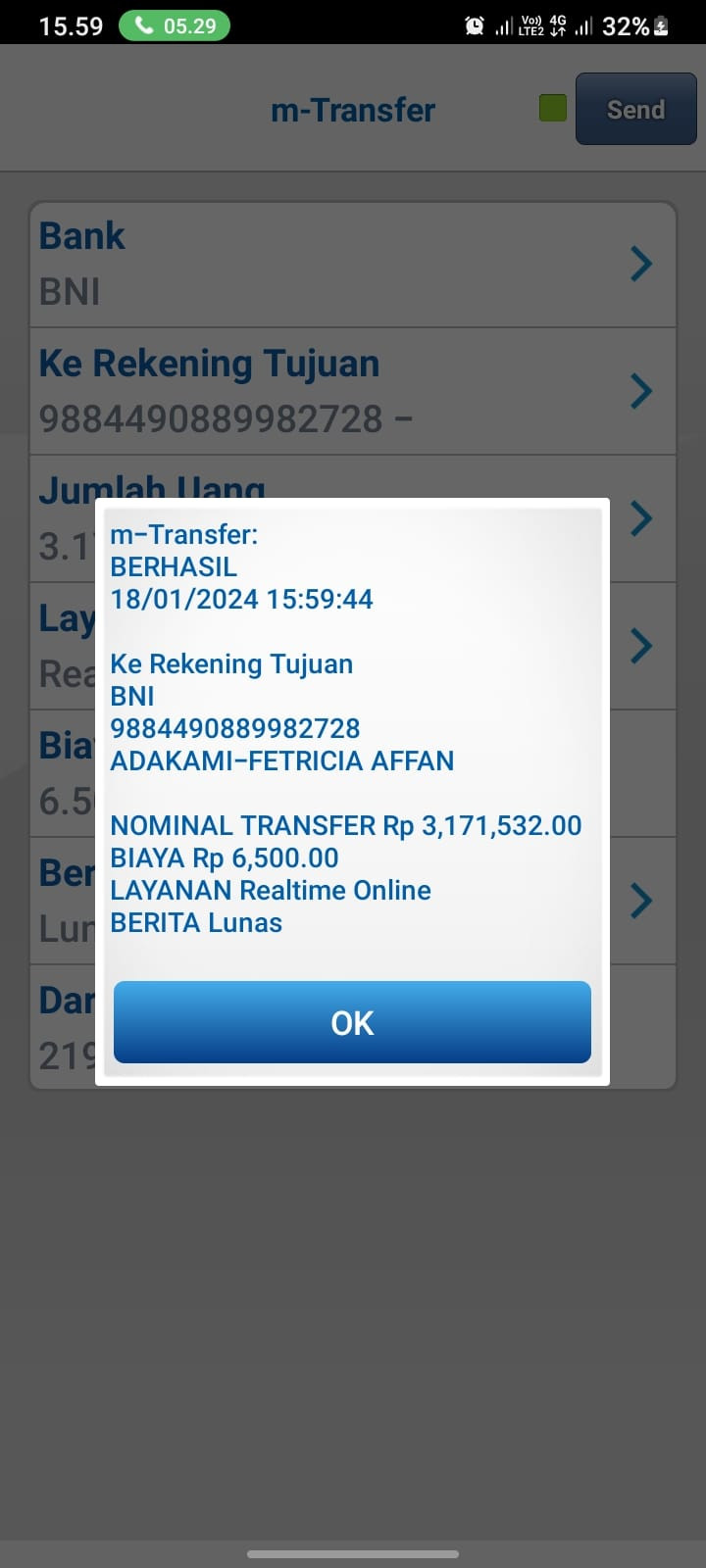Viewport: 706px width, 1568px height.
Task: Open the Ke Rekening Tujuan row
Action: pyautogui.click(x=353, y=391)
